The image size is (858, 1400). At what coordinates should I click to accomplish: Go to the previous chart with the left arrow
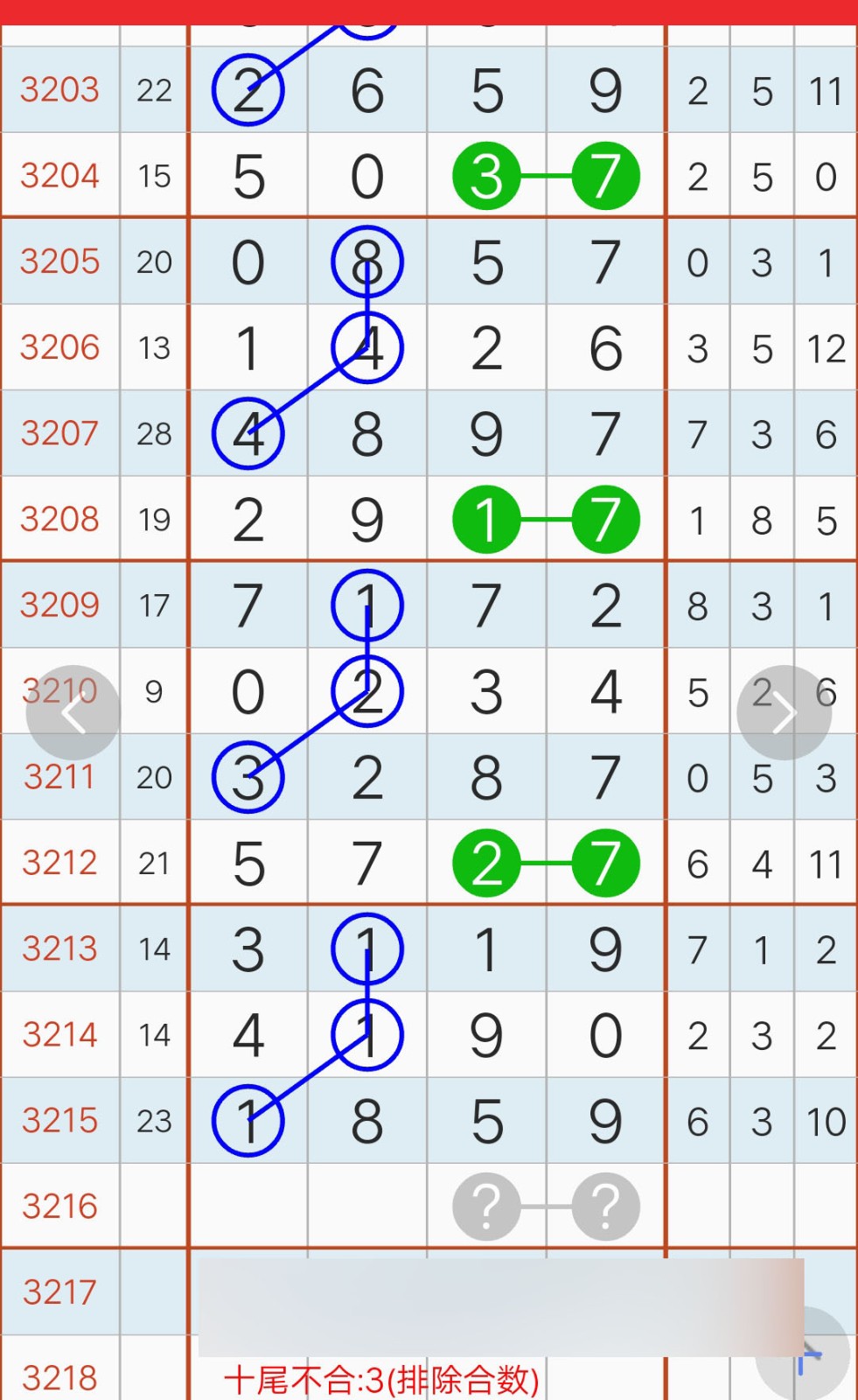(x=73, y=713)
